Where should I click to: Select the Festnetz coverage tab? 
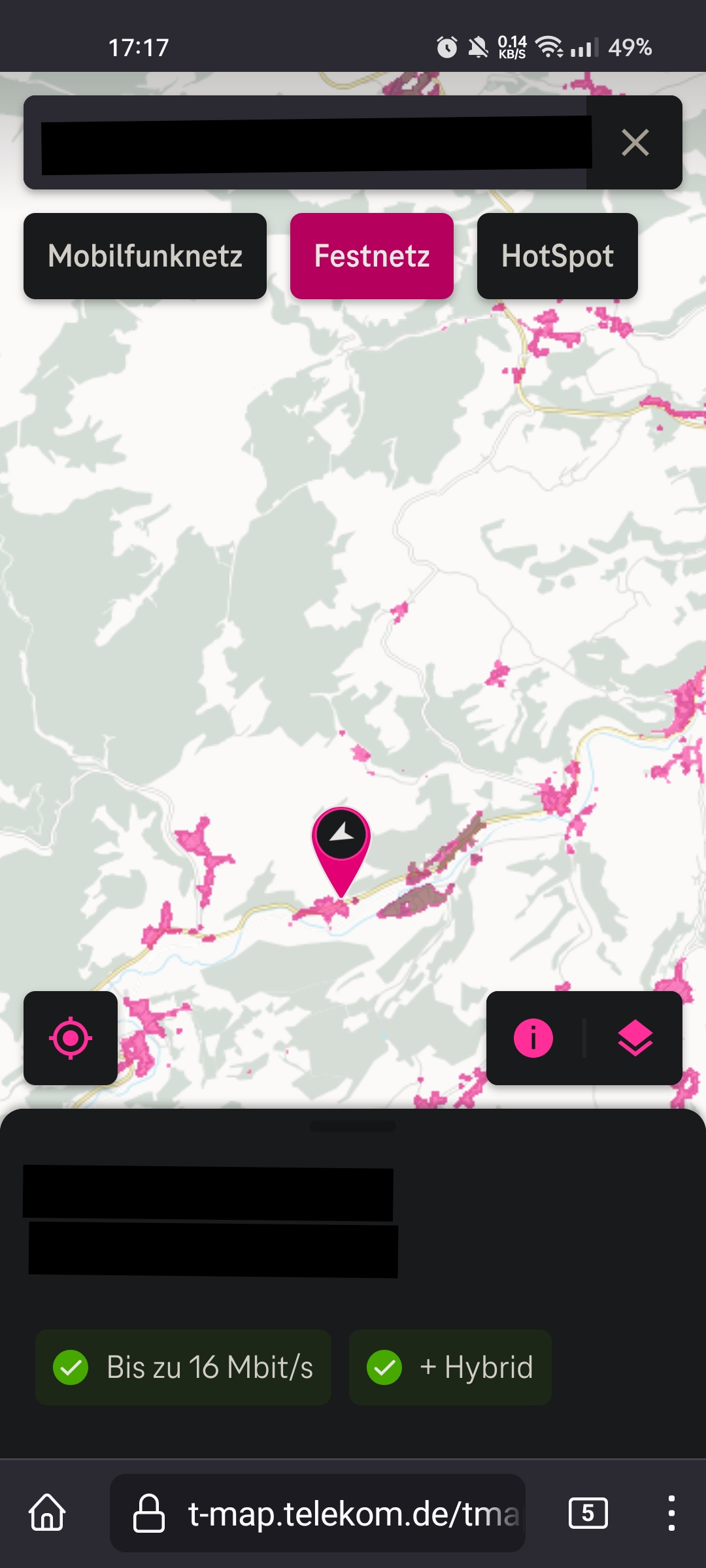(372, 256)
